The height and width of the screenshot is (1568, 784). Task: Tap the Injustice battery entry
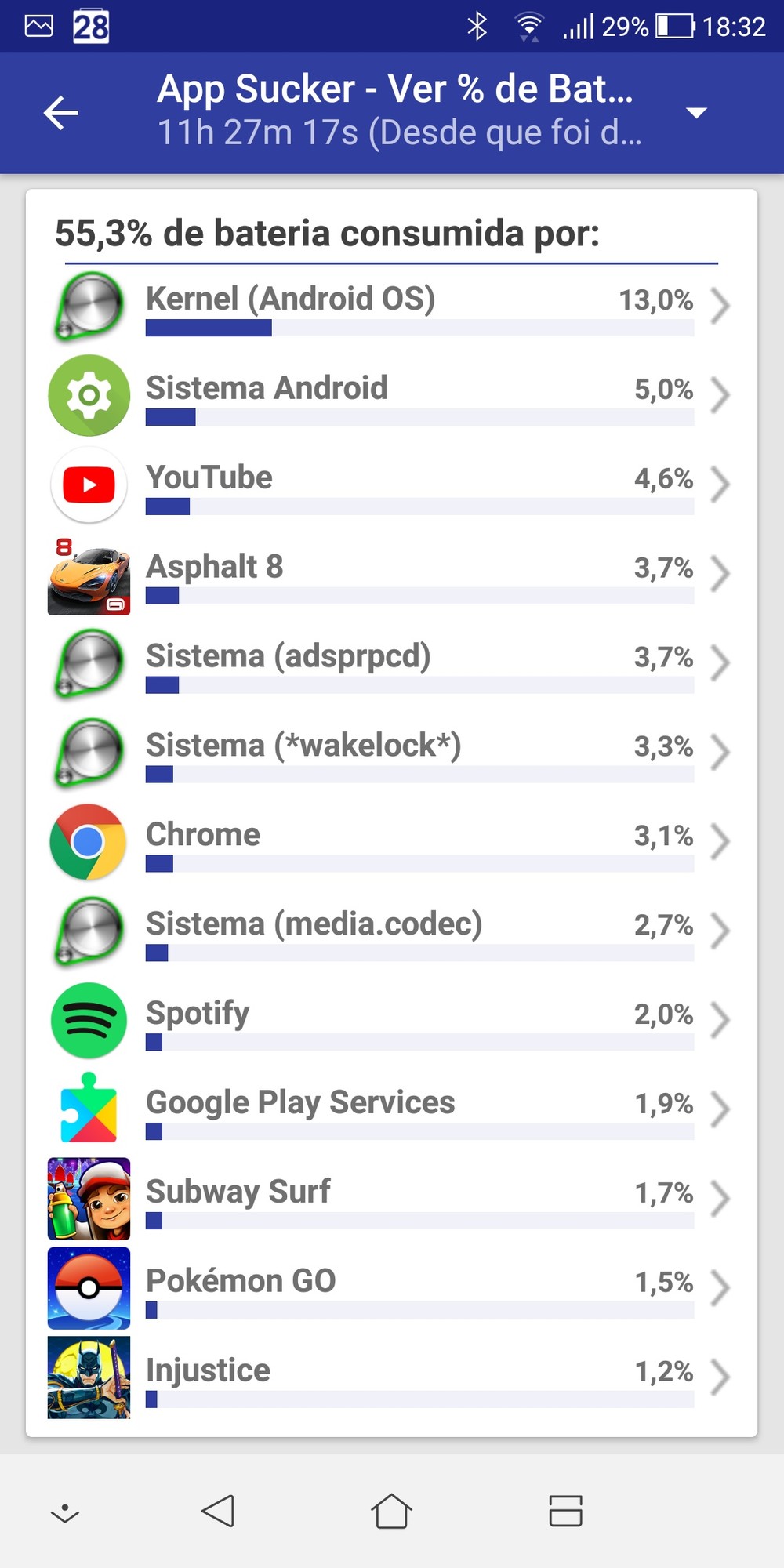[x=392, y=1378]
